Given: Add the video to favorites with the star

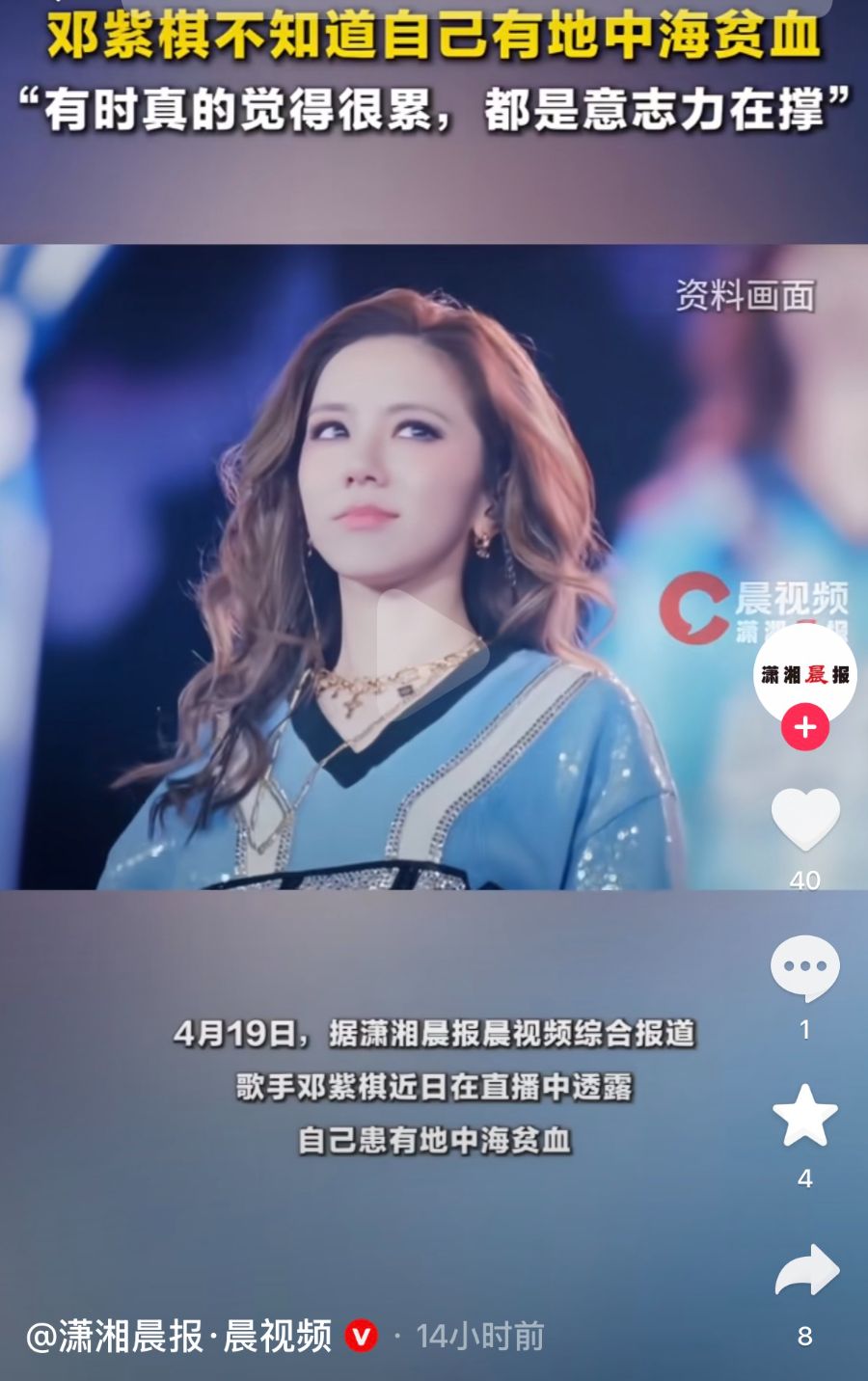Looking at the screenshot, I should (x=805, y=1116).
